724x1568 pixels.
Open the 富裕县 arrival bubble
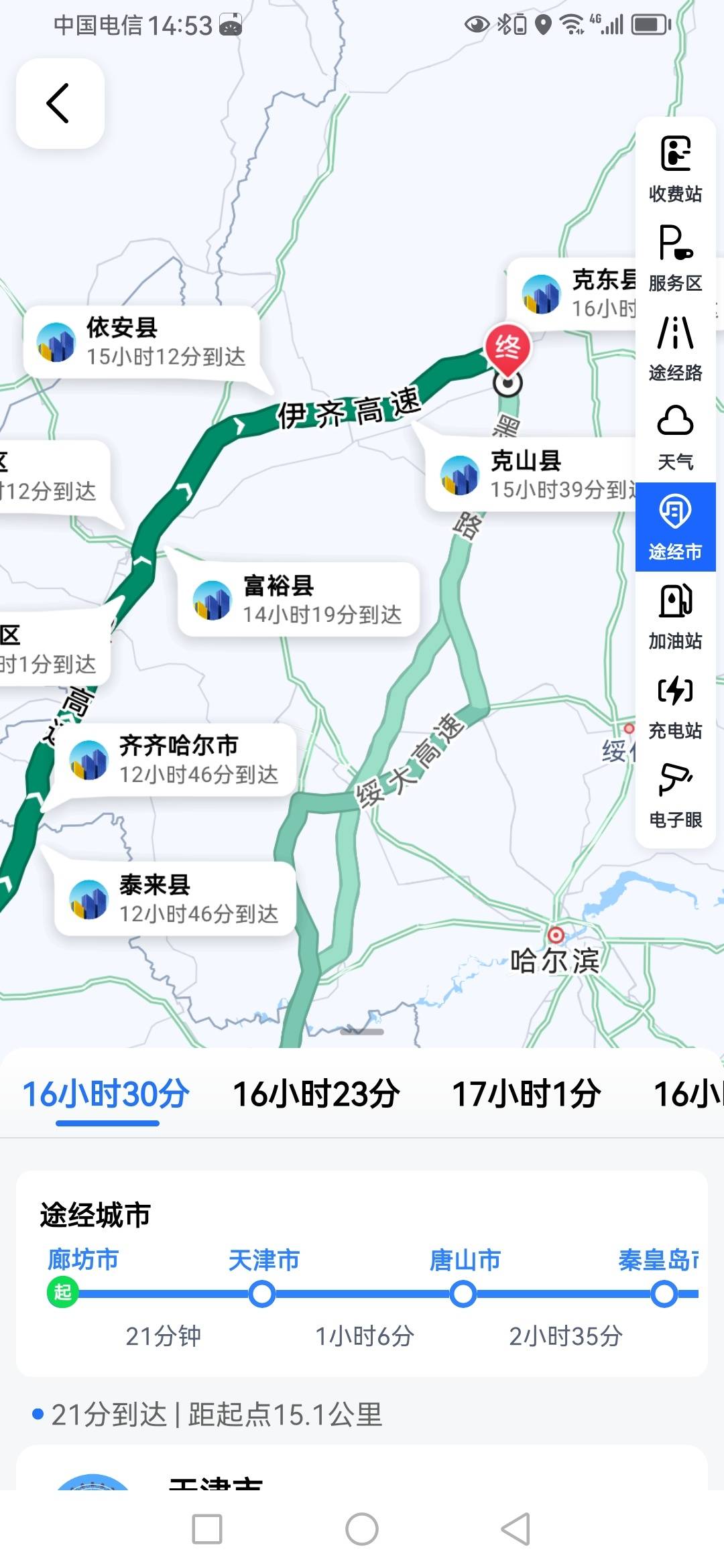pyautogui.click(x=298, y=599)
